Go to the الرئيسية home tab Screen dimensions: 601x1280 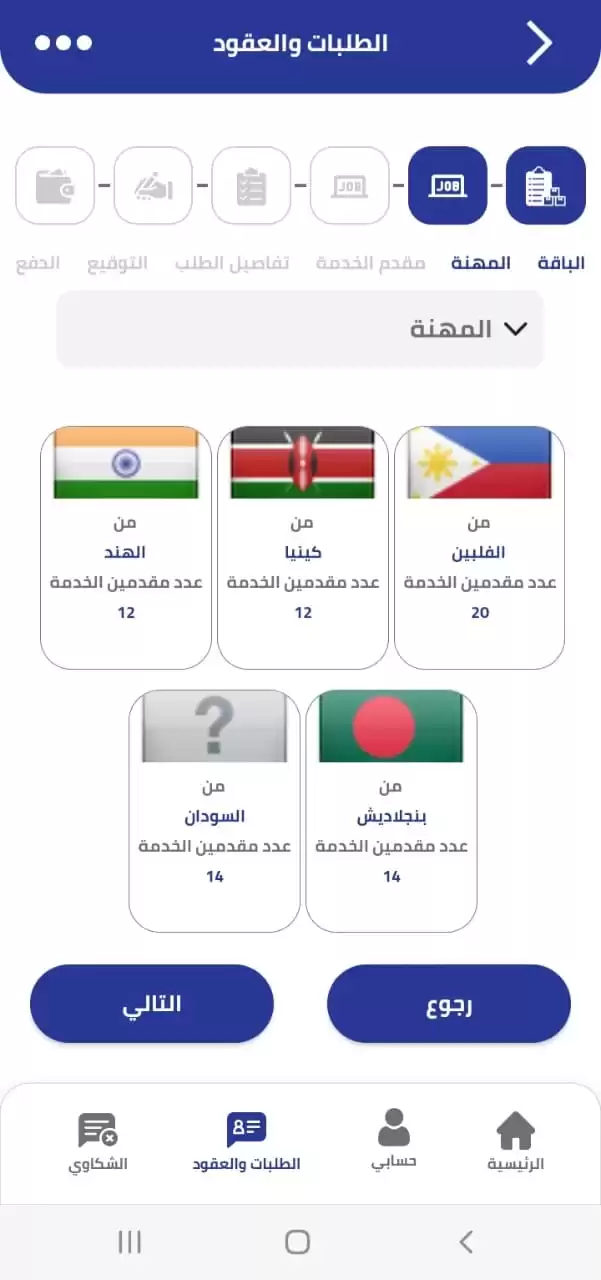pyautogui.click(x=515, y=1142)
